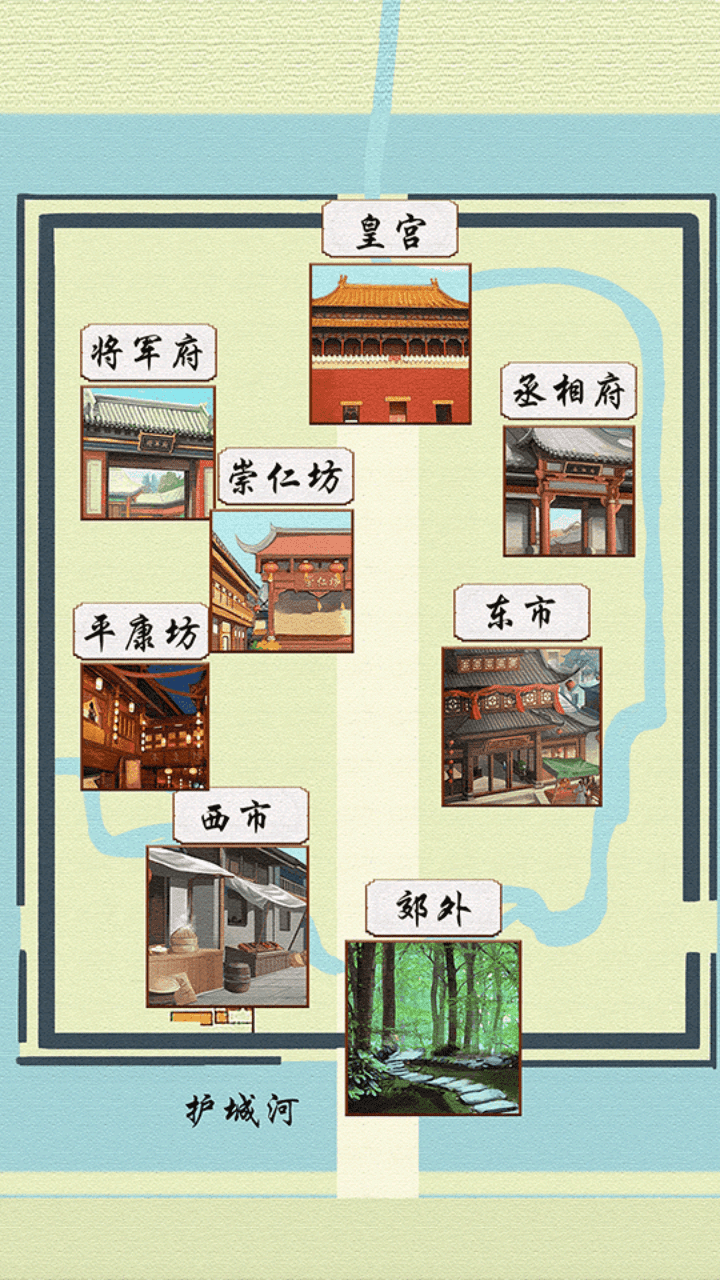Head to the 郊外 forest outskirts
This screenshot has width=720, height=1280.
(x=432, y=1027)
